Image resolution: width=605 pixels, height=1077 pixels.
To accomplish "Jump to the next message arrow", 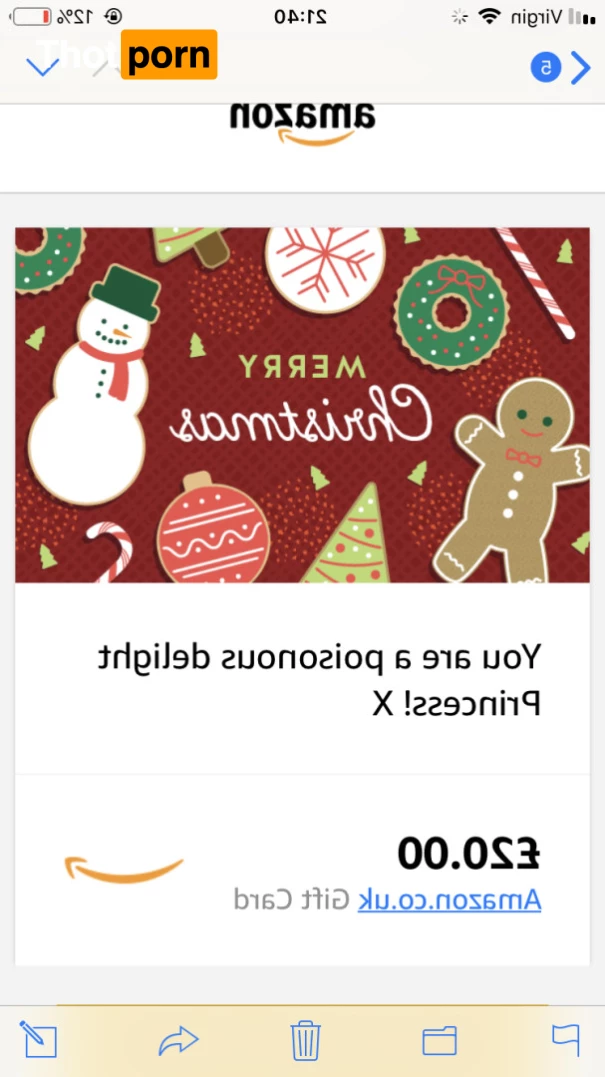I will coord(42,66).
